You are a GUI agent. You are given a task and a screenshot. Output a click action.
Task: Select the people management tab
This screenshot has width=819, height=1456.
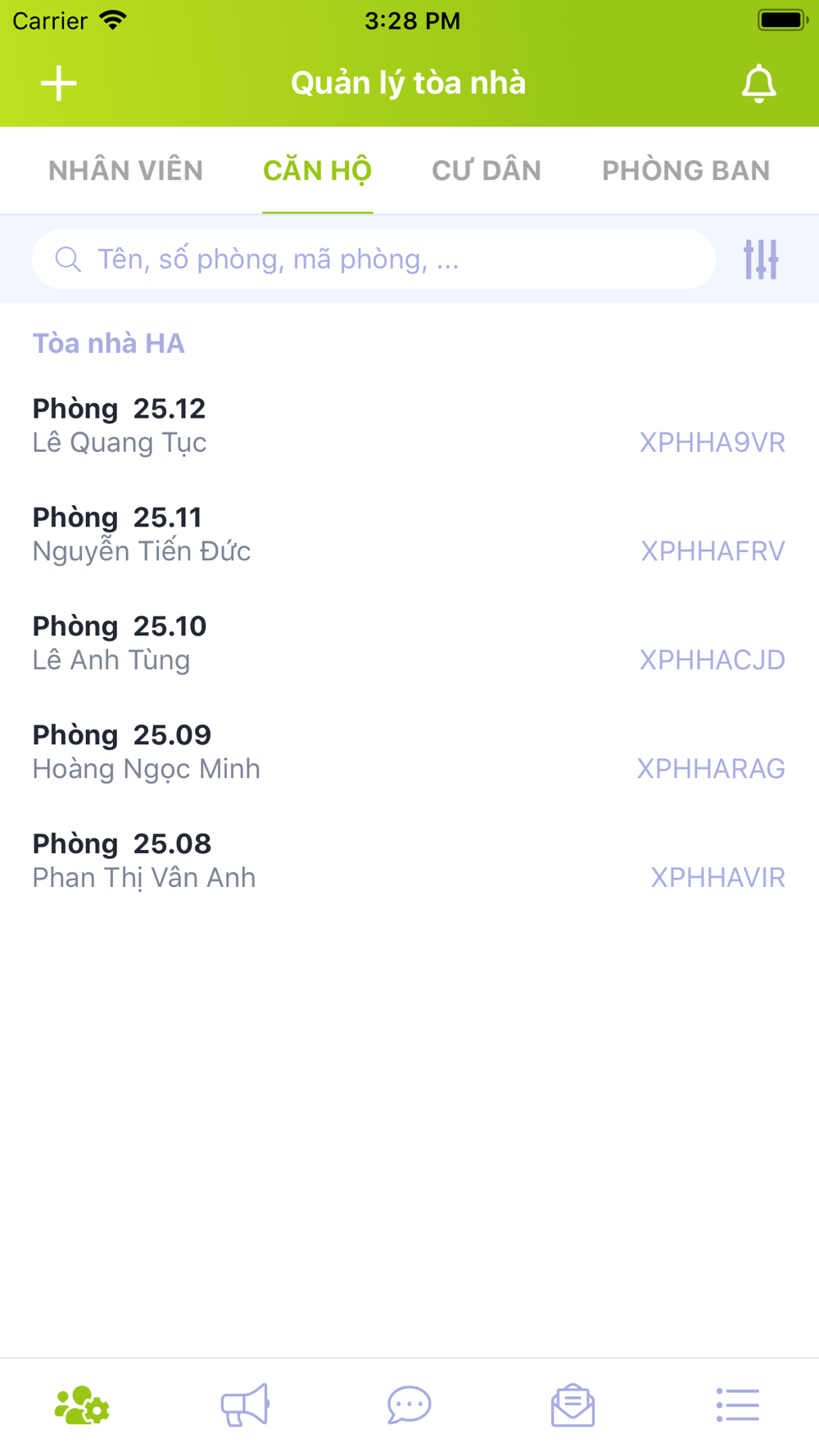tap(82, 1405)
